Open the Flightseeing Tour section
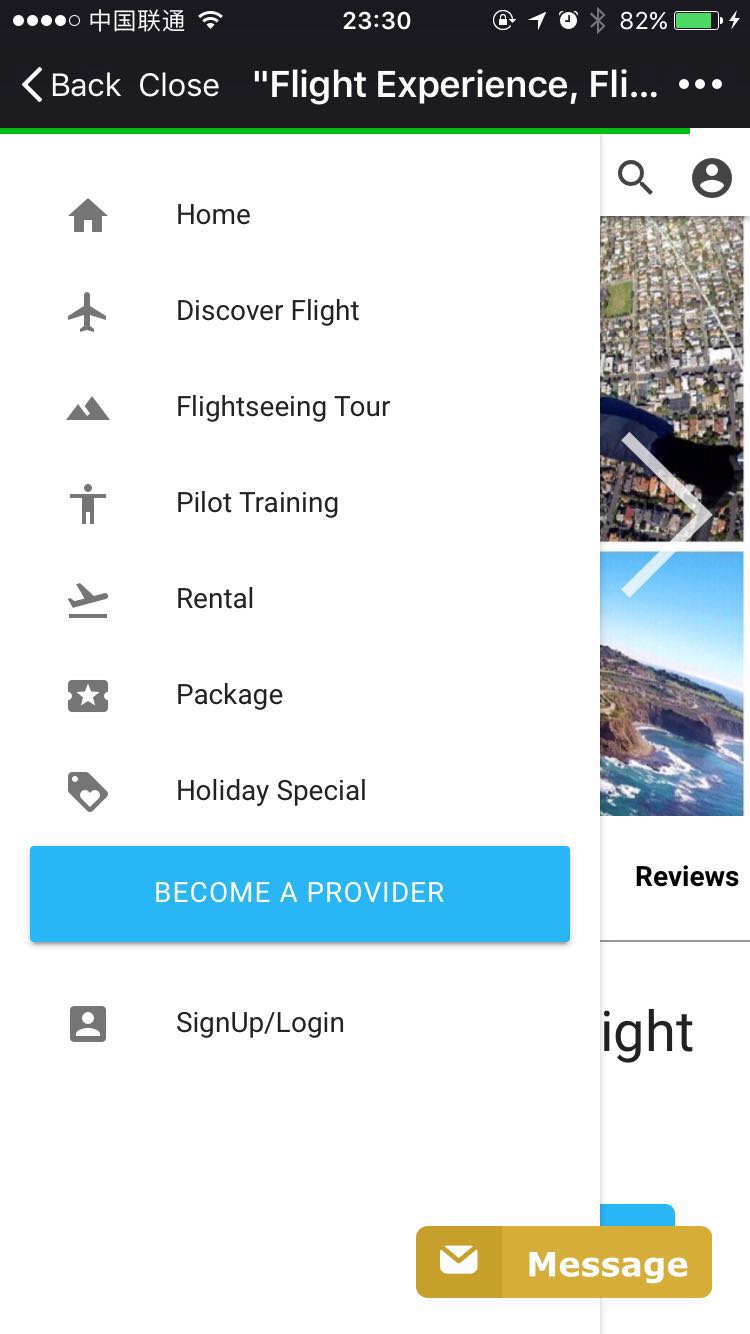The width and height of the screenshot is (750, 1334). pos(282,407)
